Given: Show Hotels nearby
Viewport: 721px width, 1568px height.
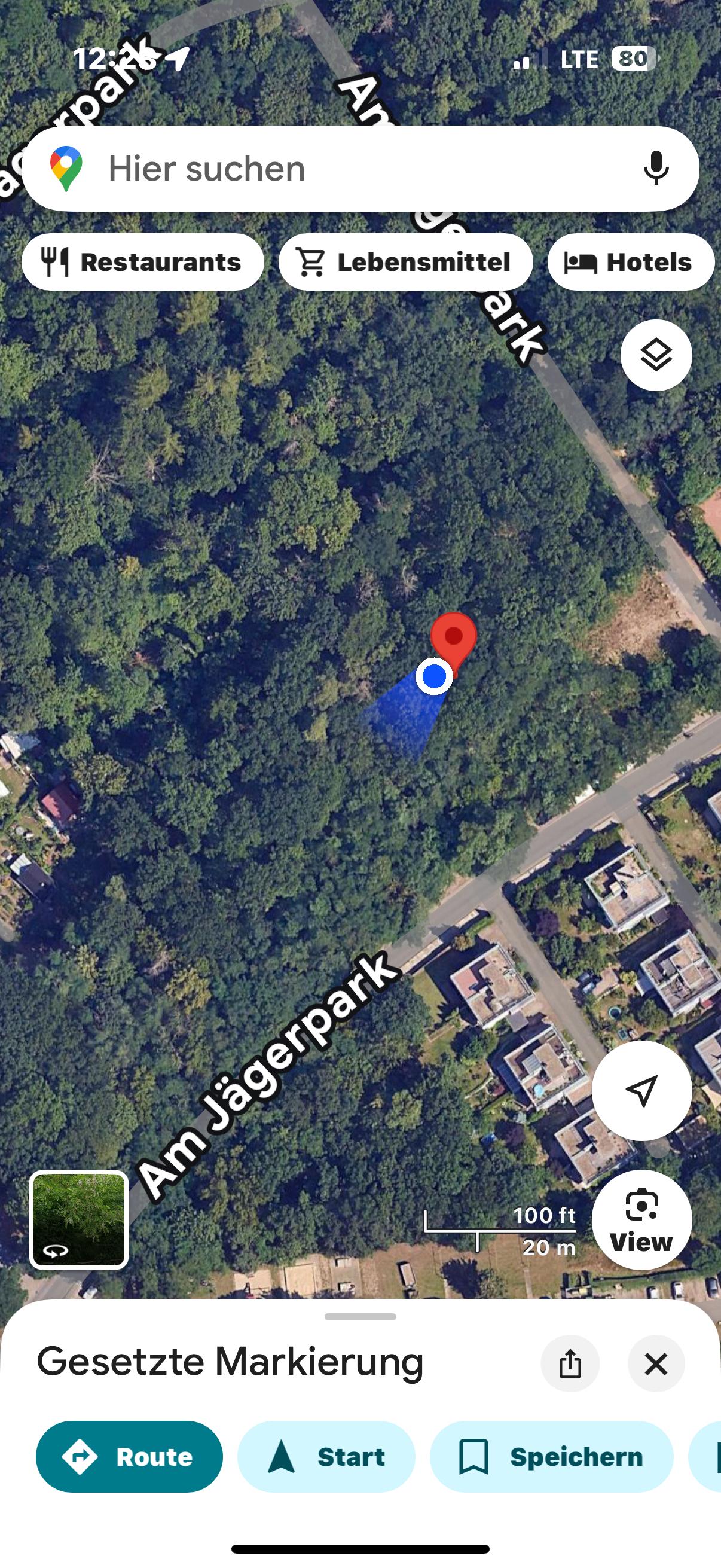Looking at the screenshot, I should (630, 262).
